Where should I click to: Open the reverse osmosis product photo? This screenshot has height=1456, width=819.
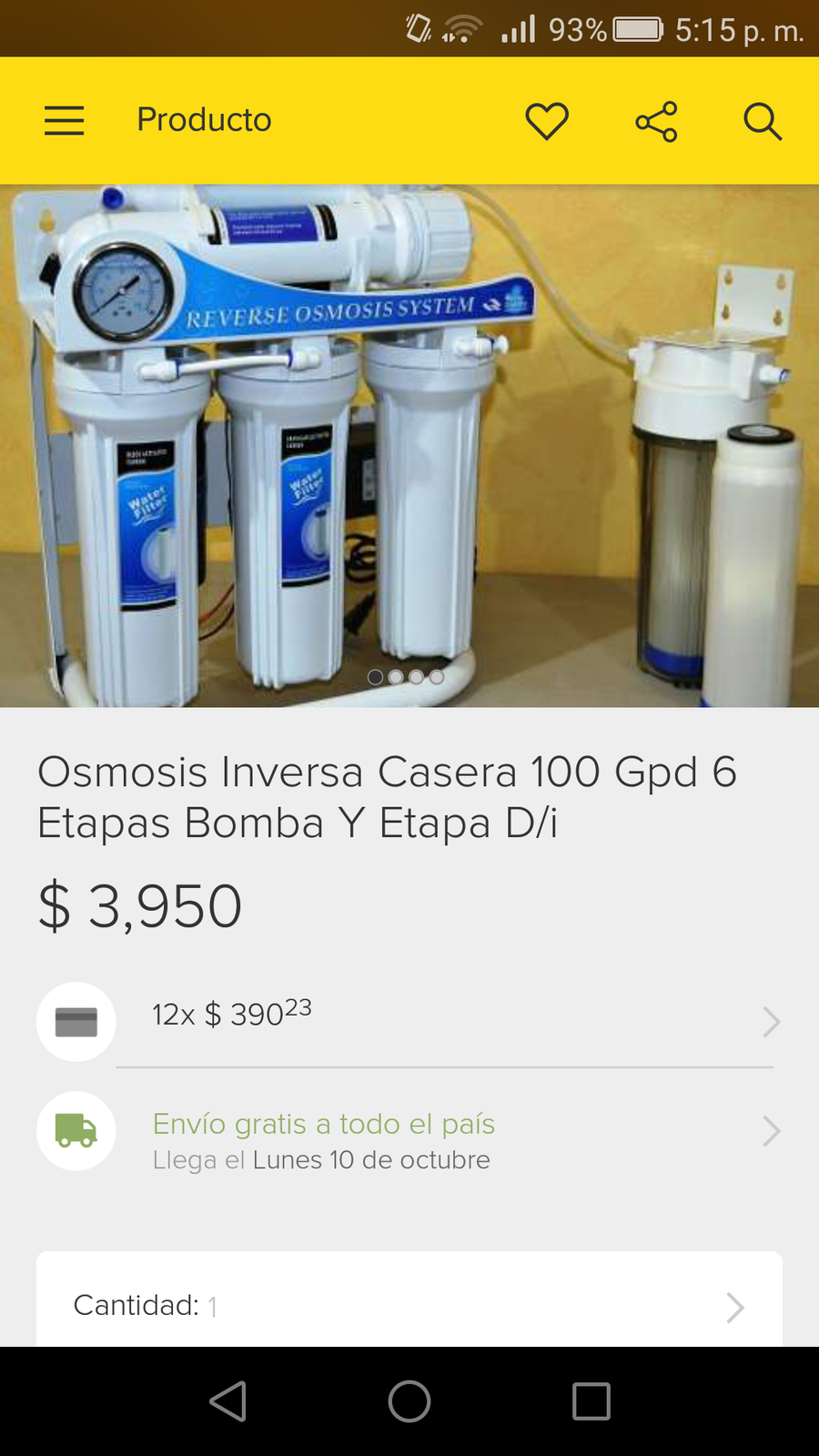[x=409, y=446]
